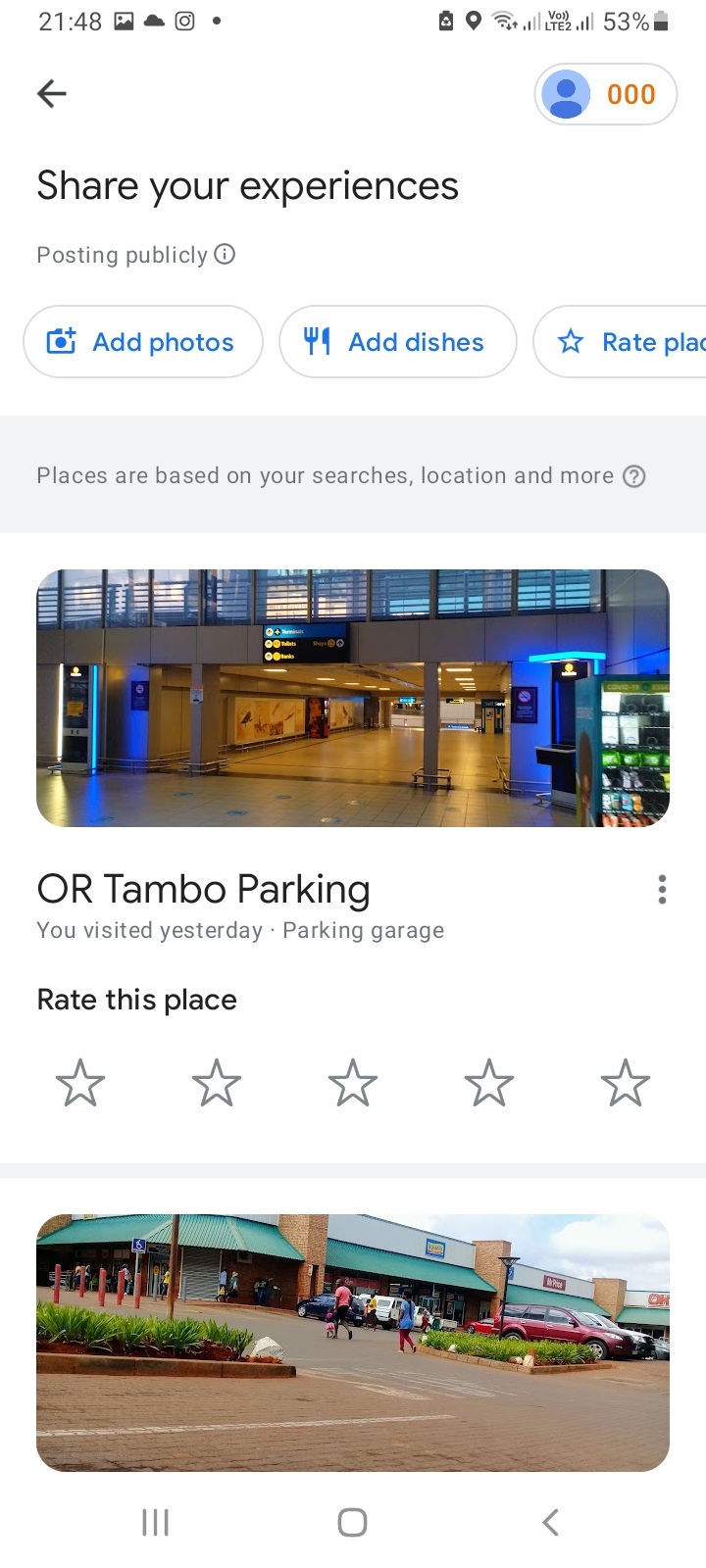
Task: Give OR Tambo Parking two stars
Action: click(x=217, y=1083)
